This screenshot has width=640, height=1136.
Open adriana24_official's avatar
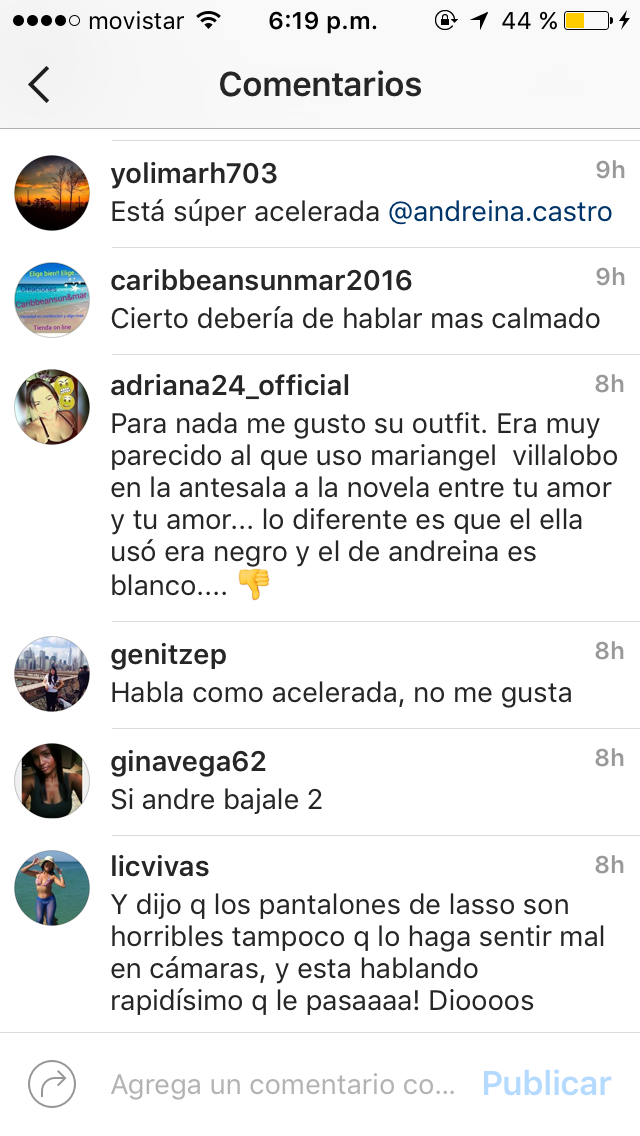point(52,407)
